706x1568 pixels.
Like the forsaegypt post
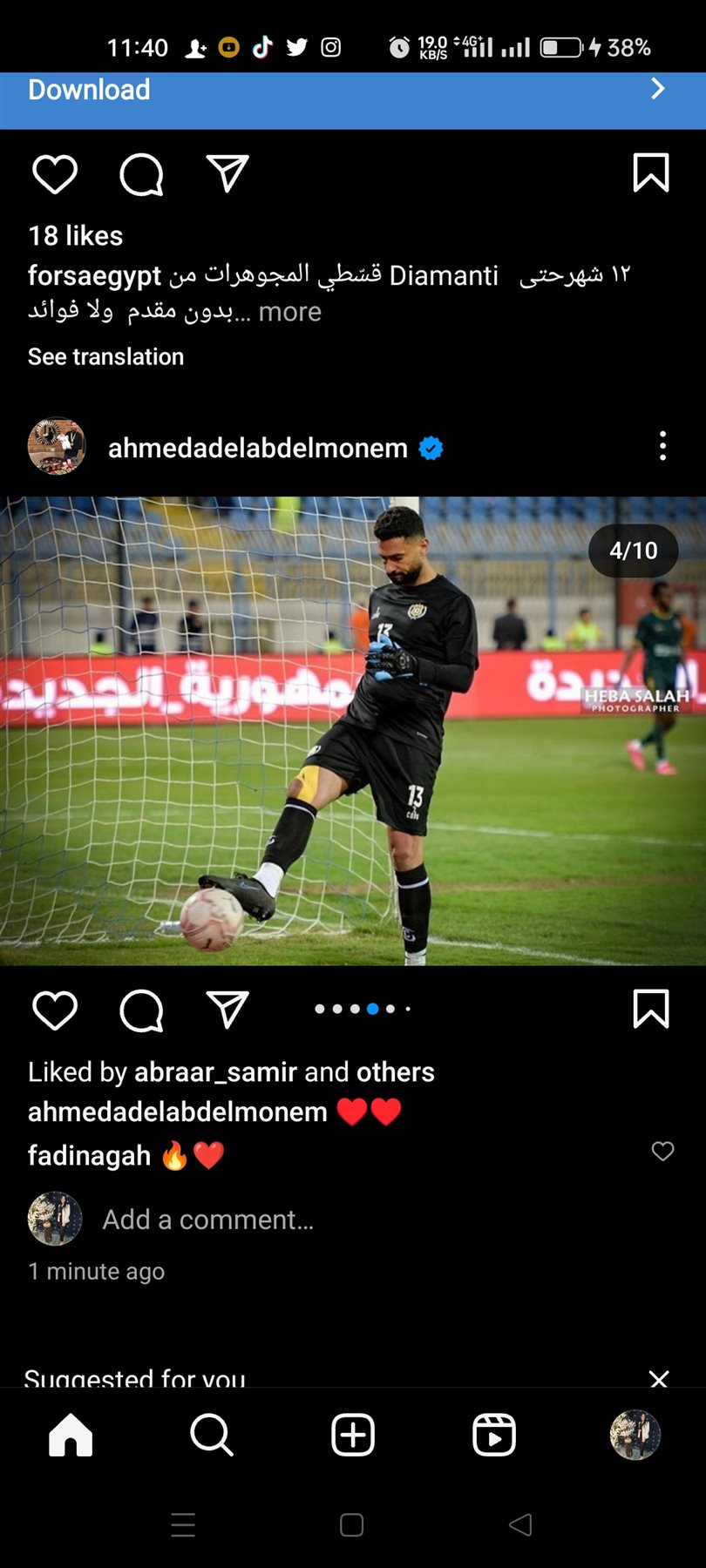pyautogui.click(x=55, y=174)
